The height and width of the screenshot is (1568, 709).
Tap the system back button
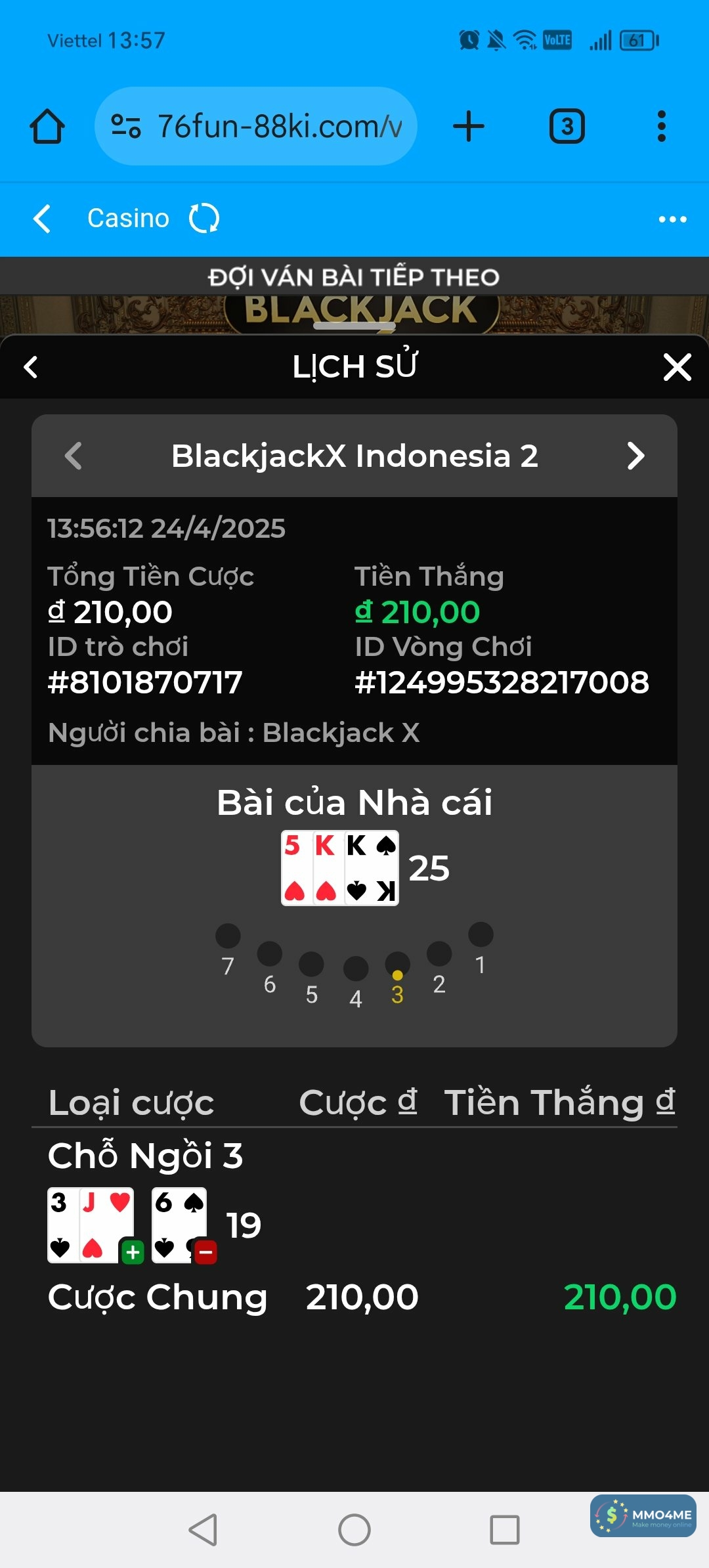coord(203,1530)
